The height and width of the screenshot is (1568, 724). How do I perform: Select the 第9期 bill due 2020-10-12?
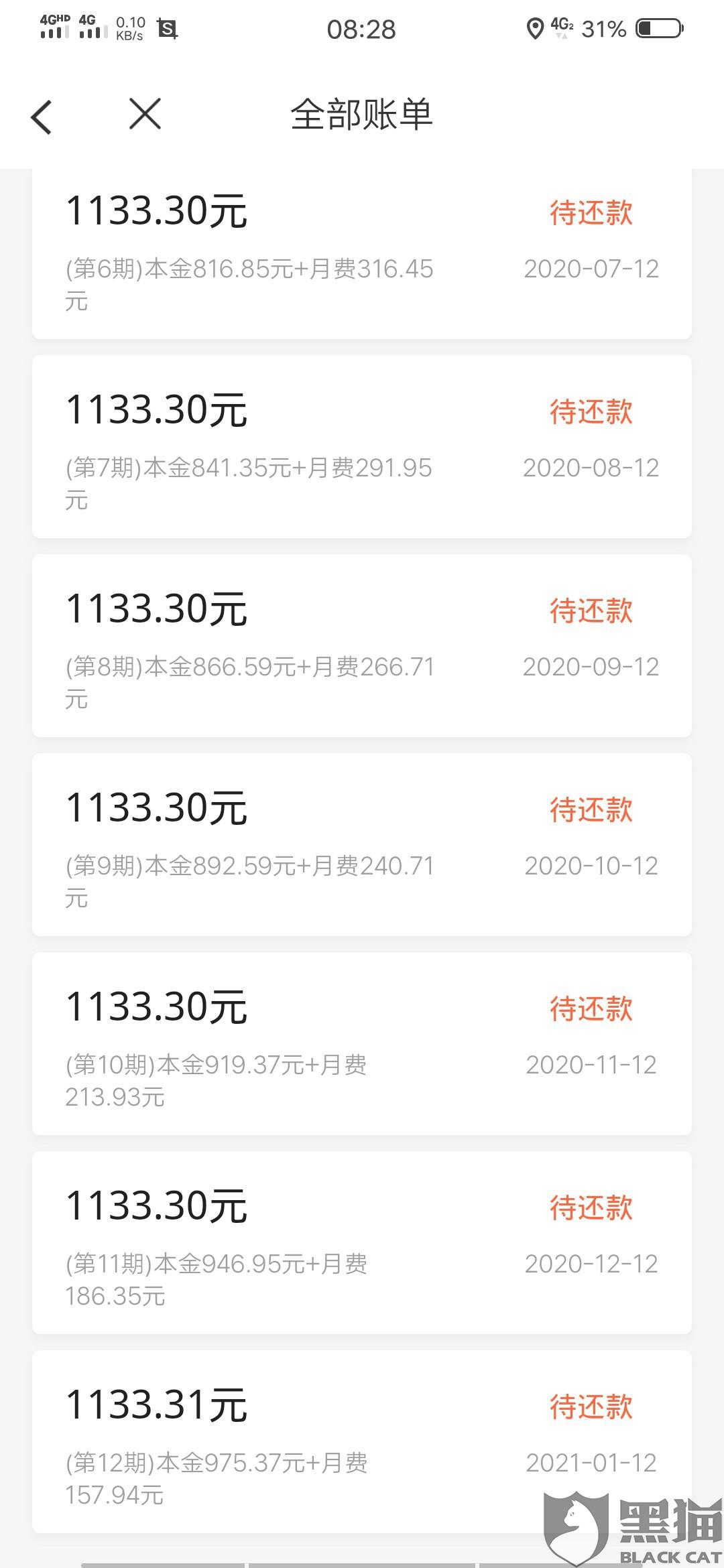point(362,844)
